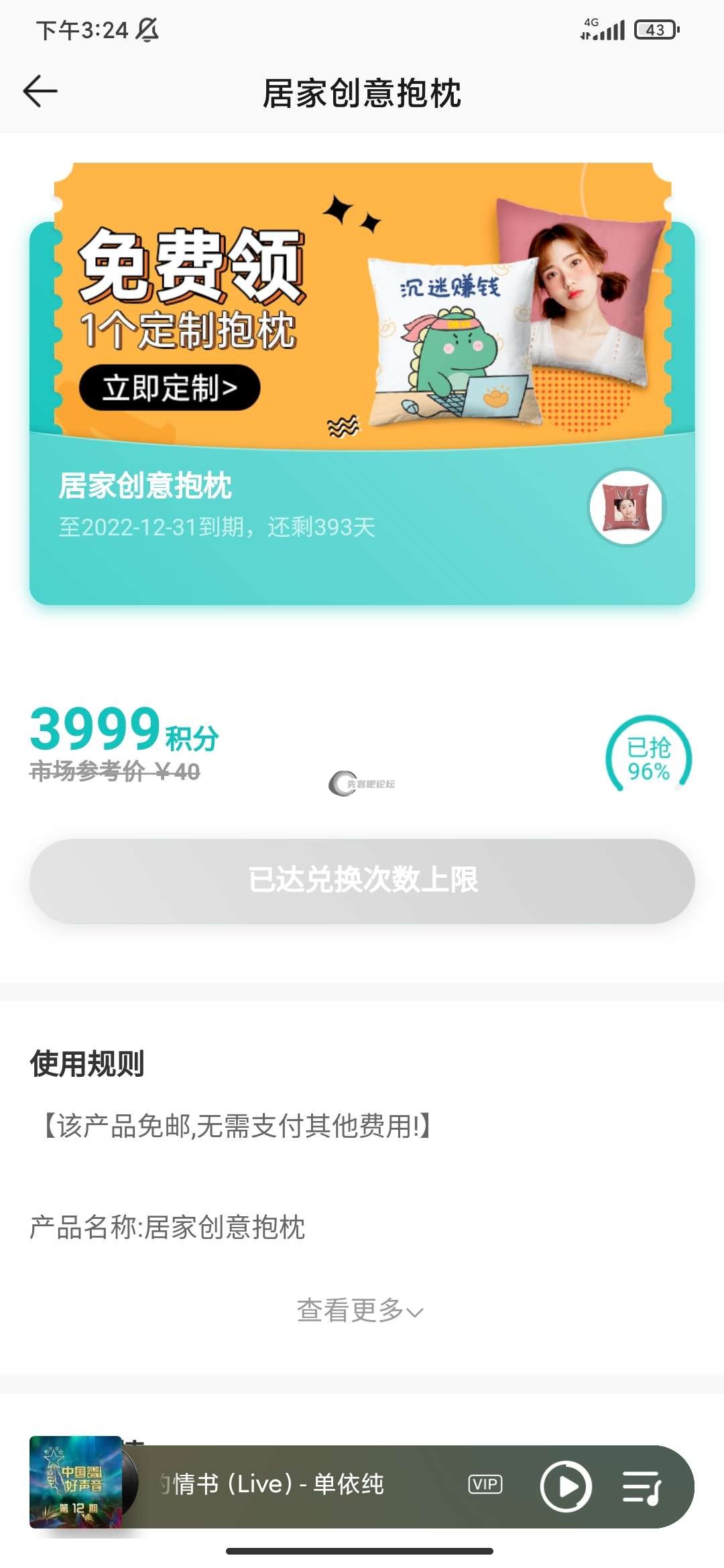Image resolution: width=724 pixels, height=1568 pixels.
Task: Tap the 4G signal strength icon
Action: click(x=602, y=29)
